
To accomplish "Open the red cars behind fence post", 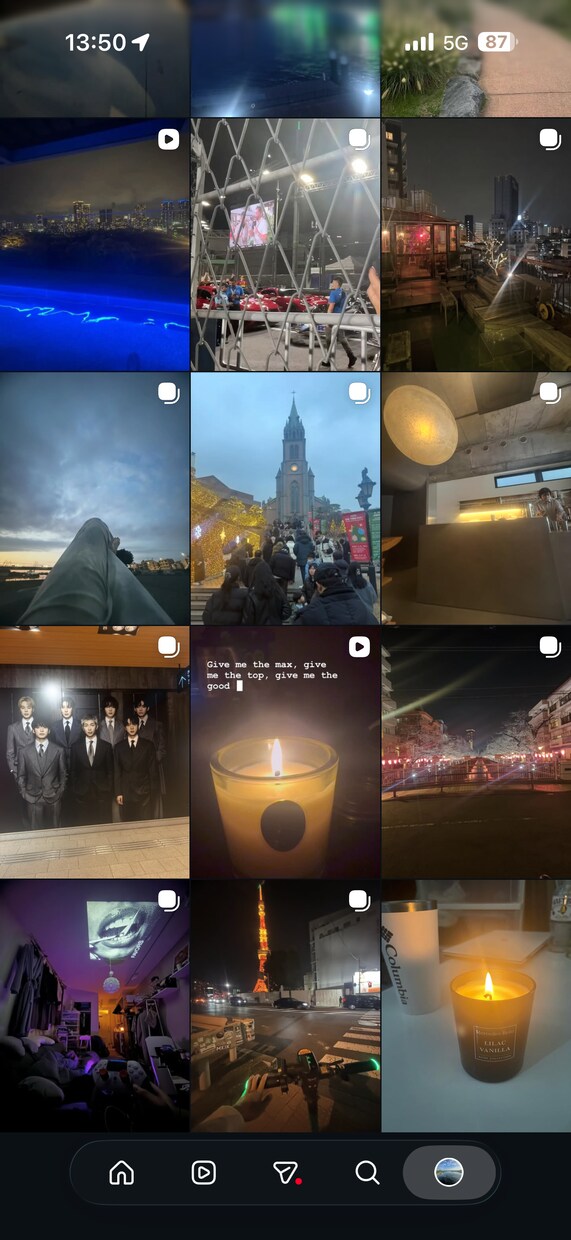I will (x=285, y=245).
